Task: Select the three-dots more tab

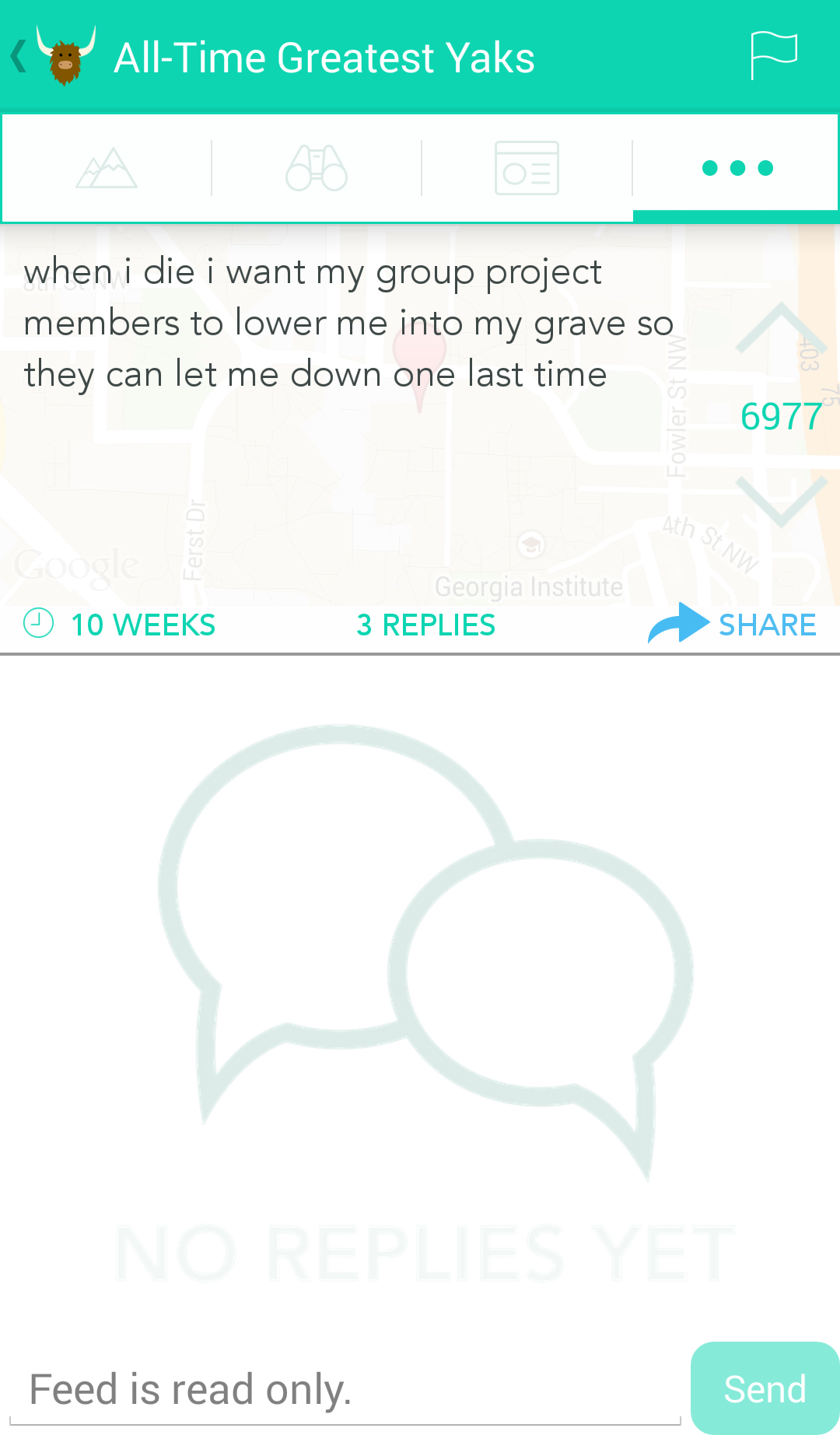Action: [x=737, y=168]
